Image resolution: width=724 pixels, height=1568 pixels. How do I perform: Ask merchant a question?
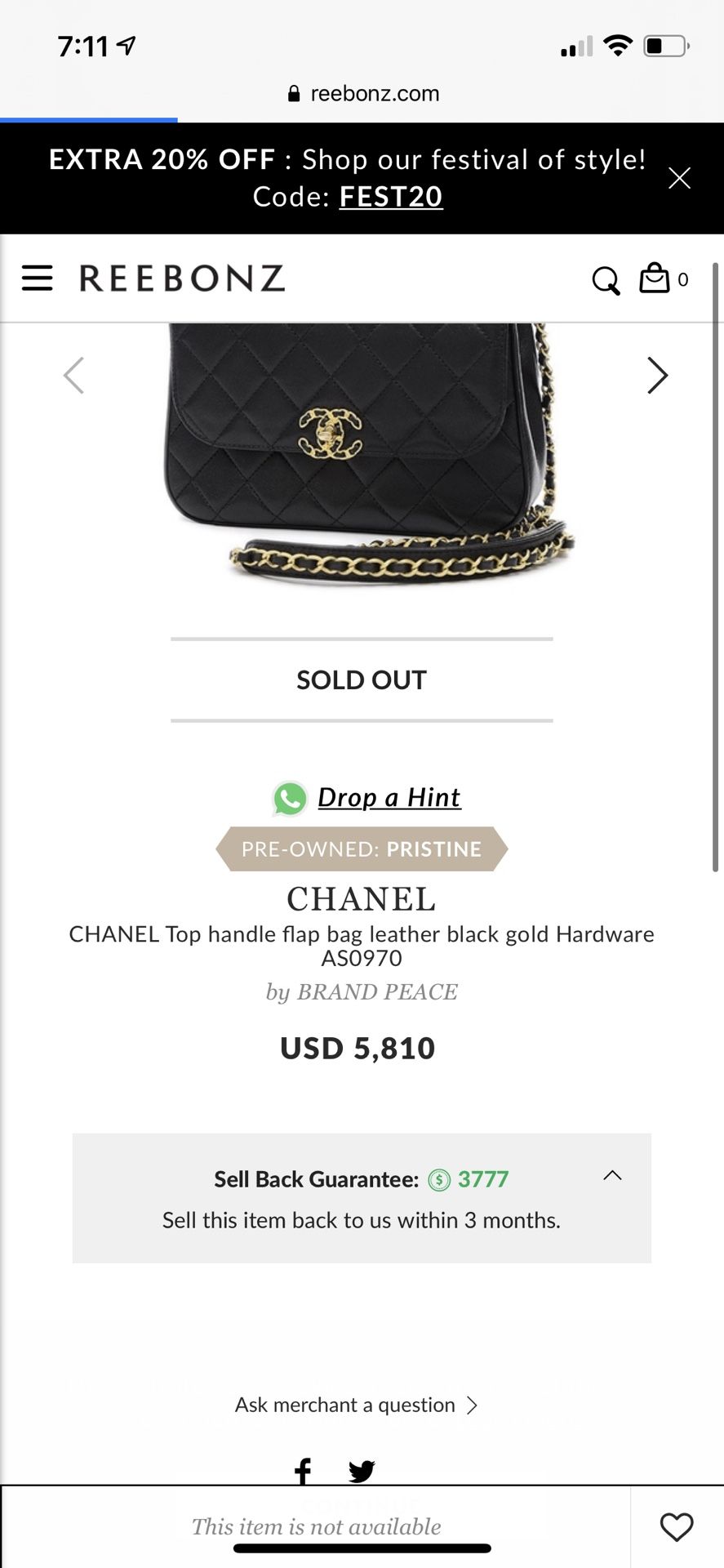356,1405
